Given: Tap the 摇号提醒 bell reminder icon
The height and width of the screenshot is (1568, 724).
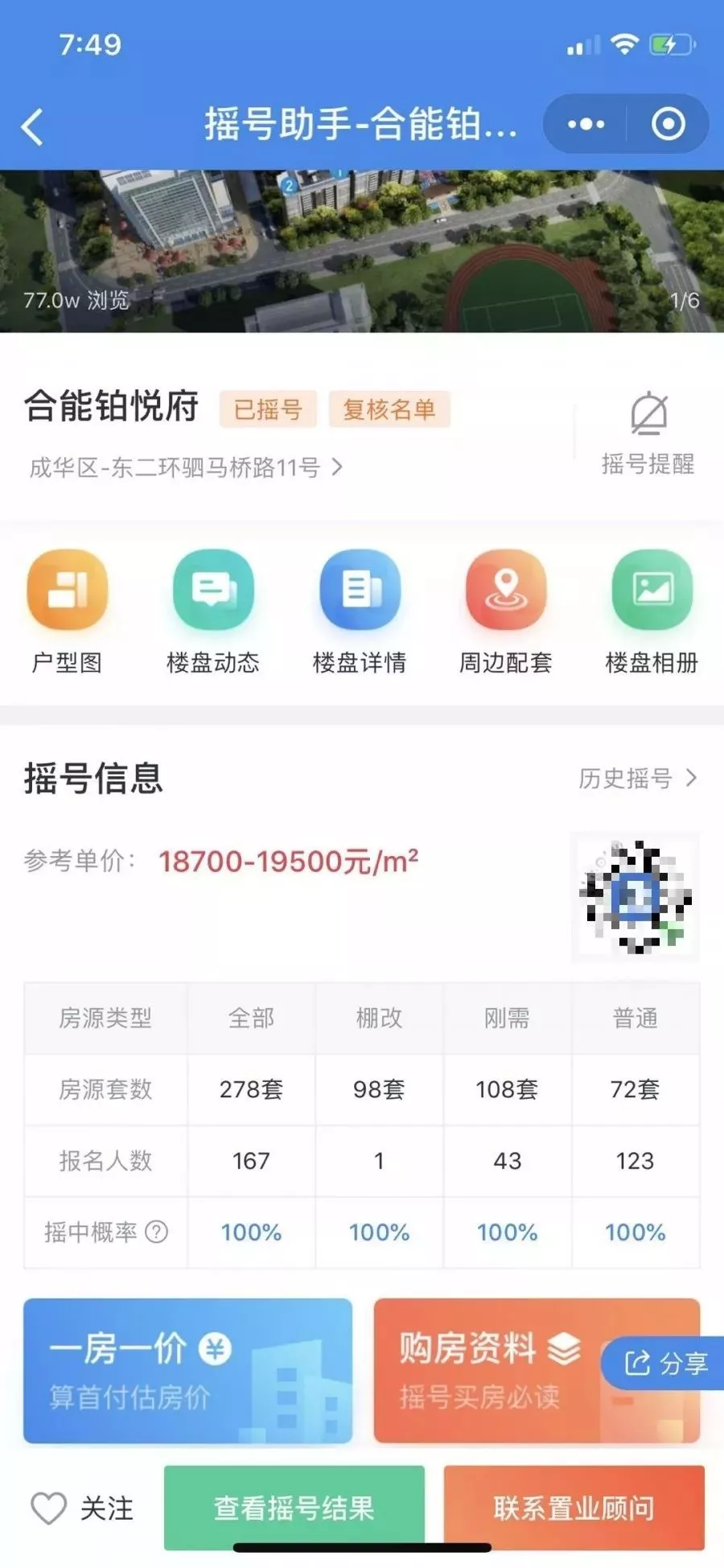Looking at the screenshot, I should point(650,415).
